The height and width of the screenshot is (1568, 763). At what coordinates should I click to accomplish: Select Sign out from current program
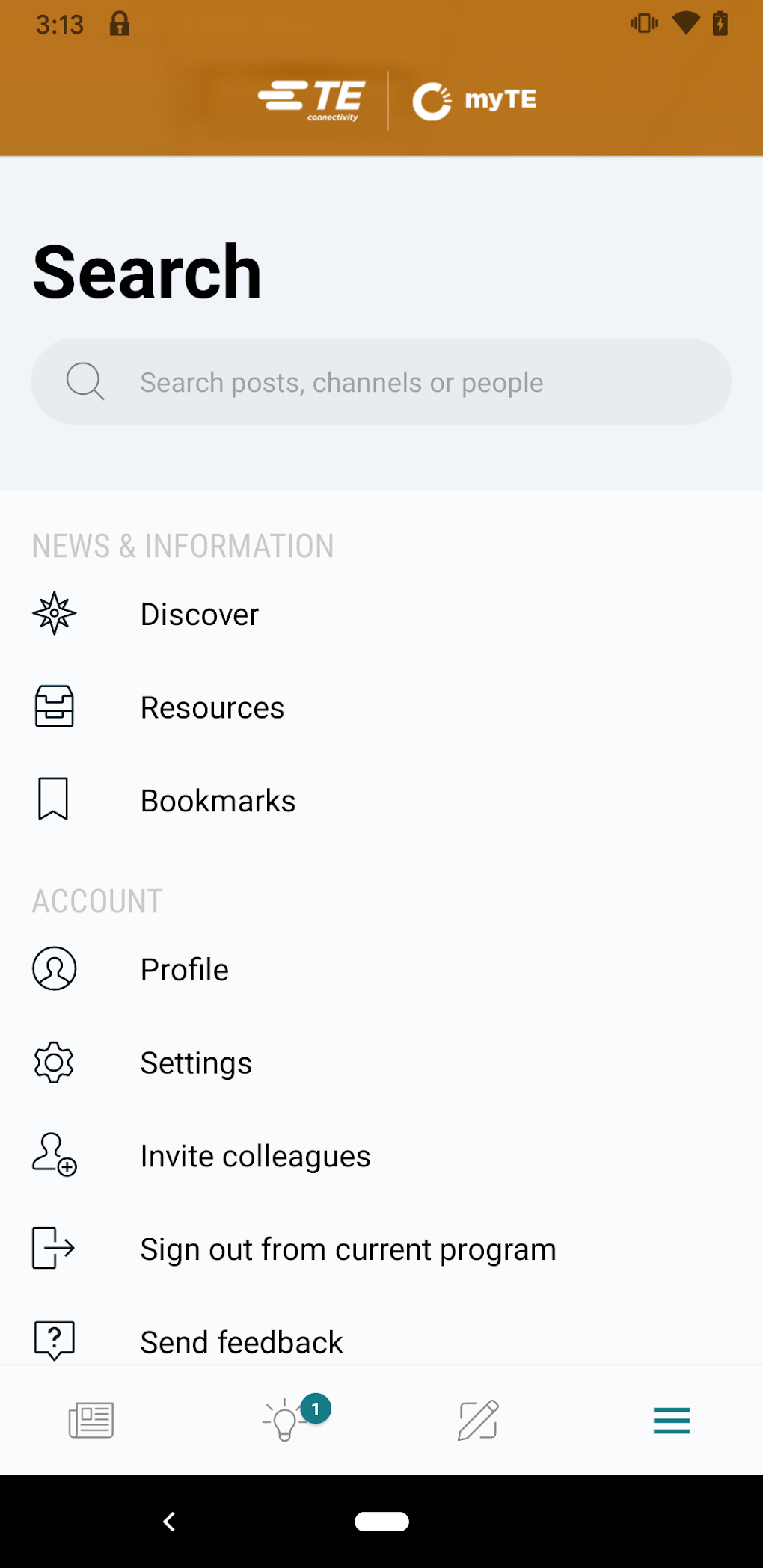coord(348,1248)
